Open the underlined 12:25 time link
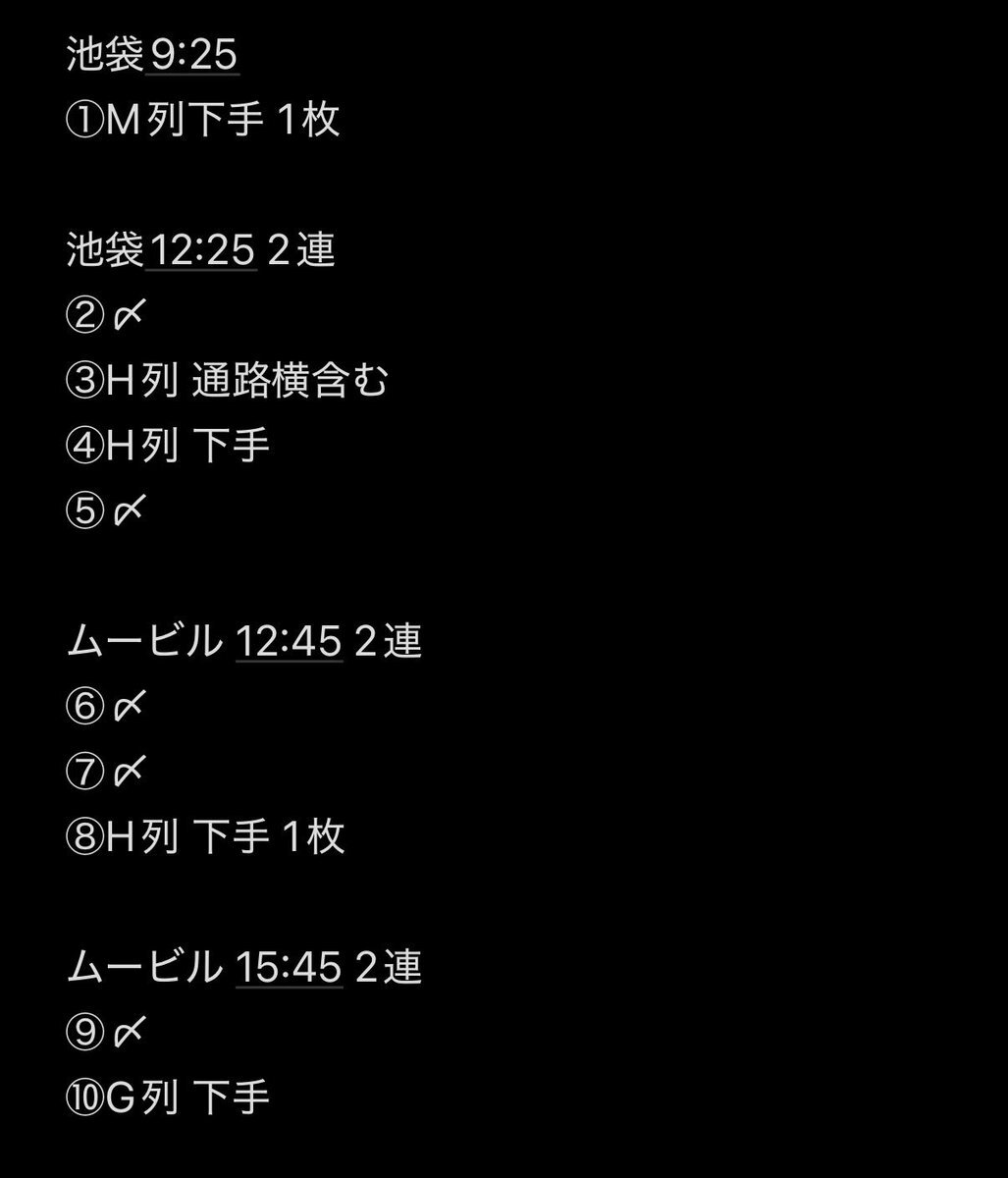Screen dimensions: 1008x1178 coord(201,250)
